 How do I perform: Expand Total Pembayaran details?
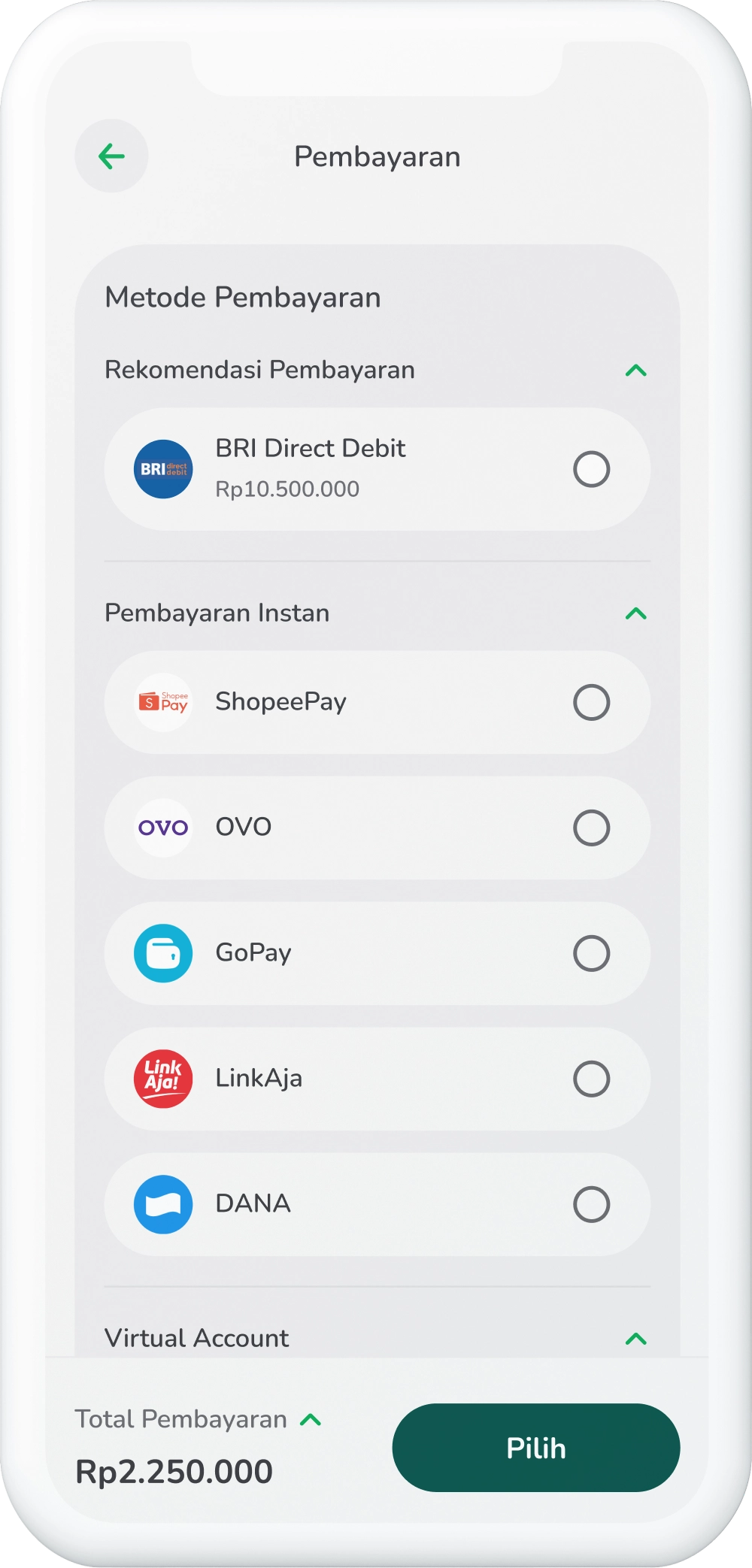coord(311,1420)
